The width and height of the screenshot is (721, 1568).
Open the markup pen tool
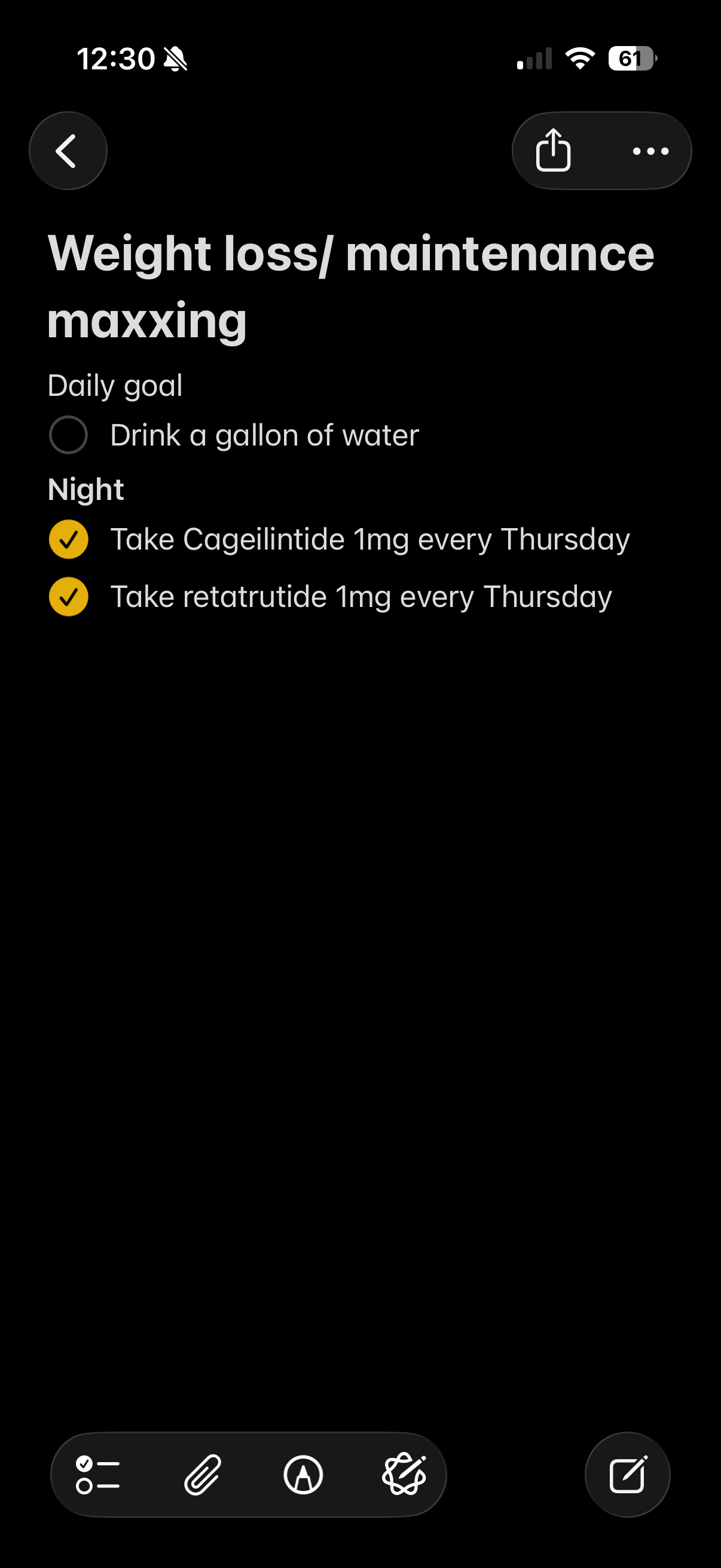click(x=303, y=1474)
